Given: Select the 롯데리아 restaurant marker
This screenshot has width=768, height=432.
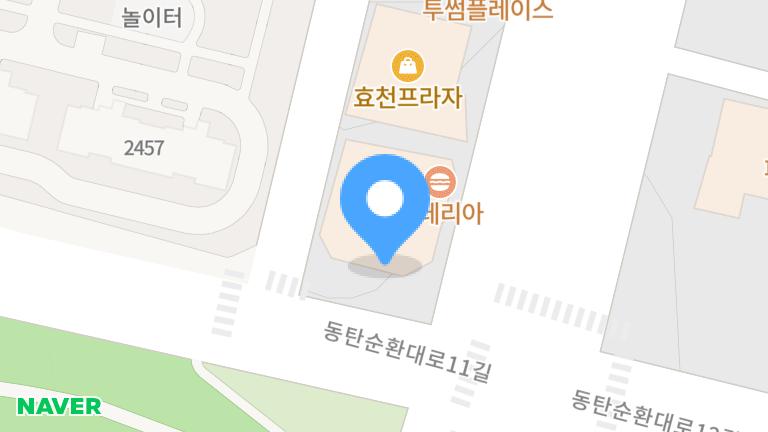Looking at the screenshot, I should 441,182.
